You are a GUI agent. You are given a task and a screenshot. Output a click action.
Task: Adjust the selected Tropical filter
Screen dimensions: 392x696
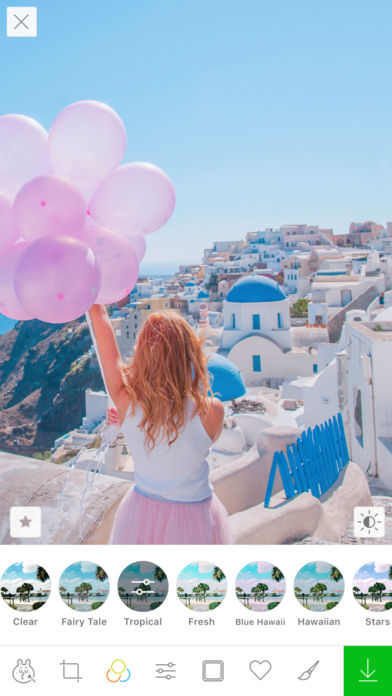coord(143,586)
